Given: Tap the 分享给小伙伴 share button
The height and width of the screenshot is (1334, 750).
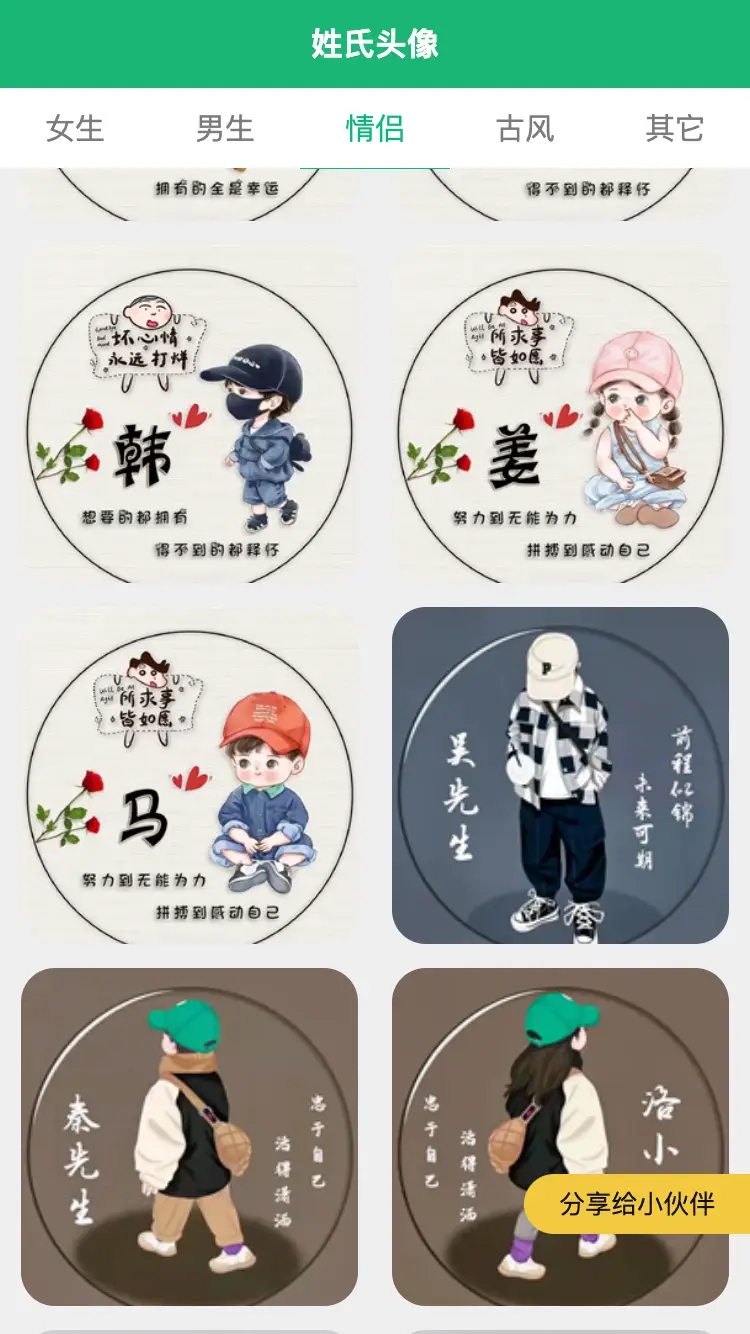Looking at the screenshot, I should [x=637, y=1204].
